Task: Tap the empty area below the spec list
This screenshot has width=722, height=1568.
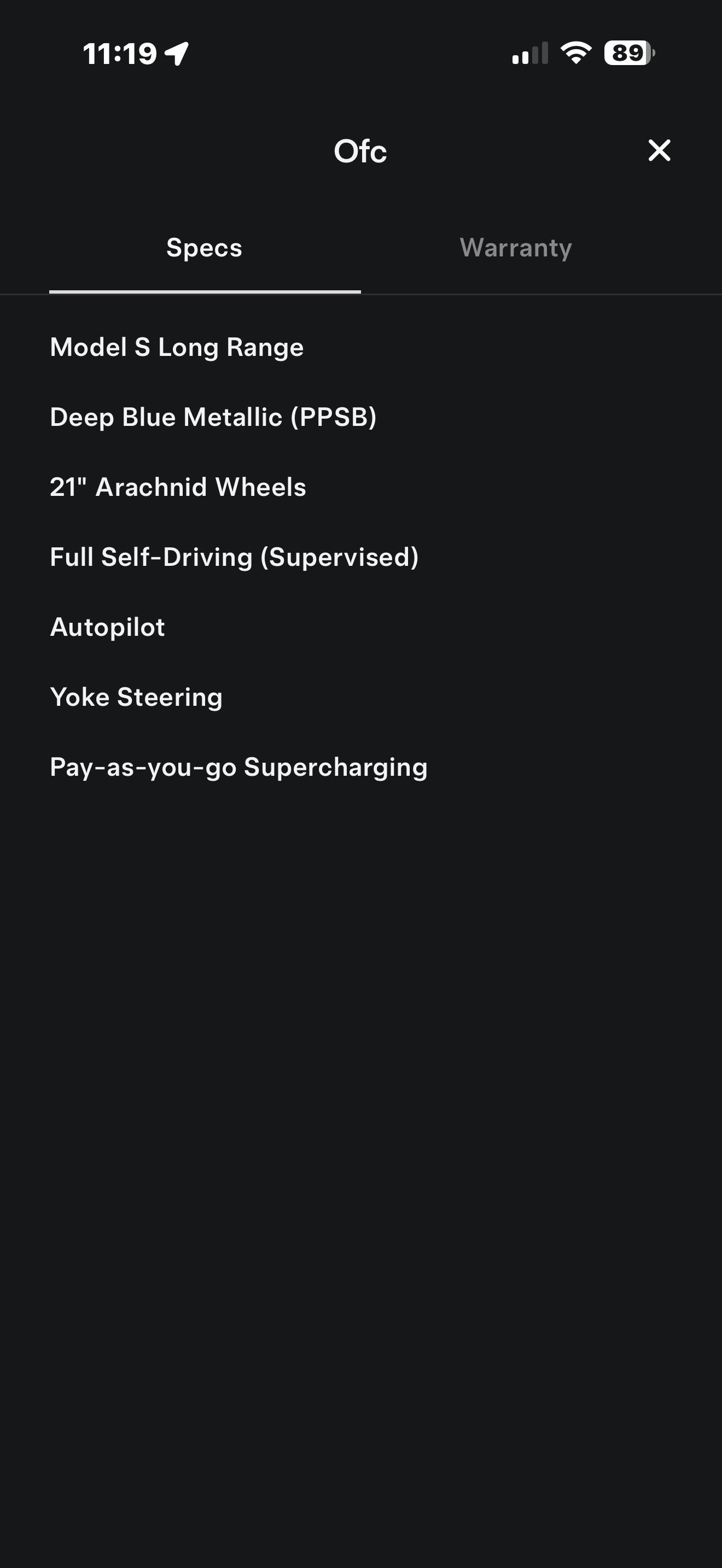Action: pos(361,1035)
